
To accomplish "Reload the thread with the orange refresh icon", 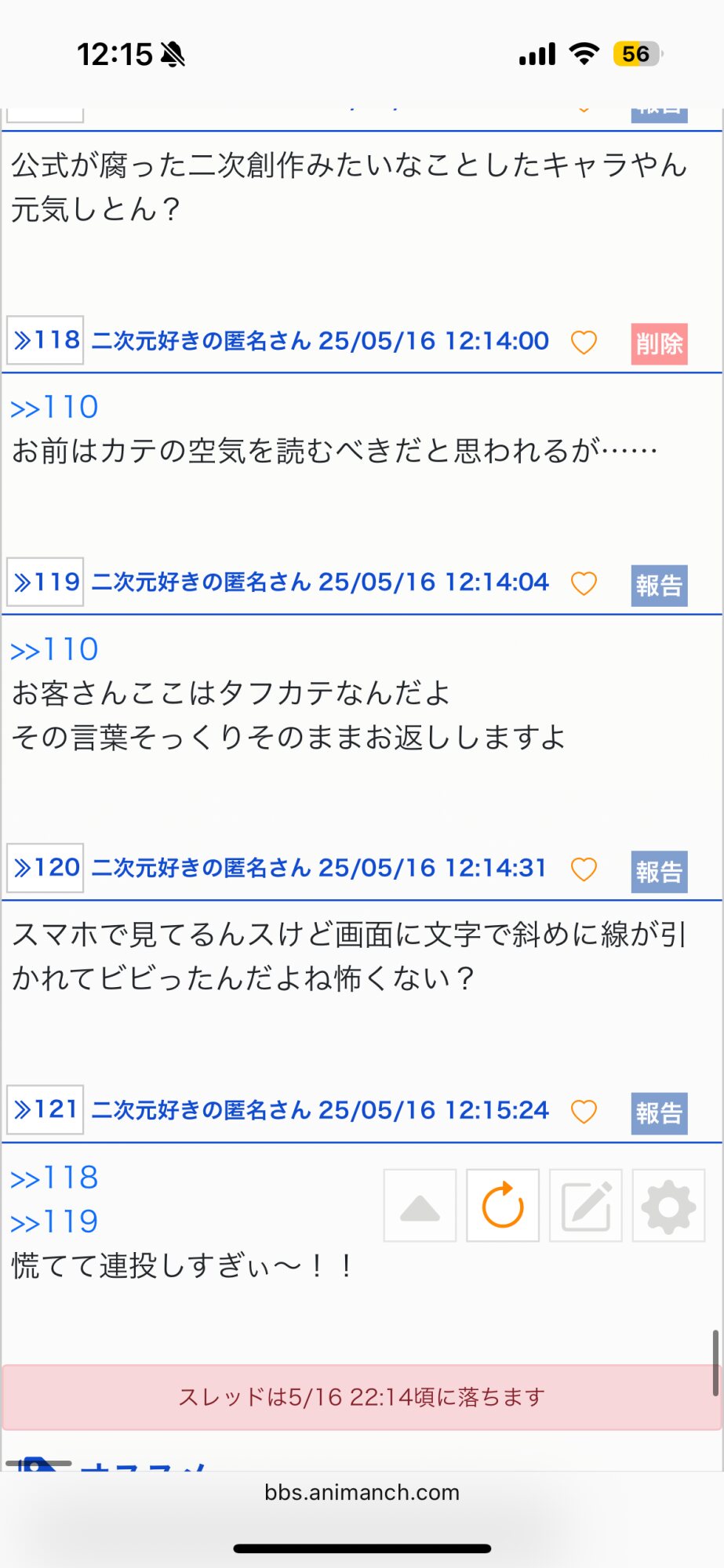I will 503,1206.
